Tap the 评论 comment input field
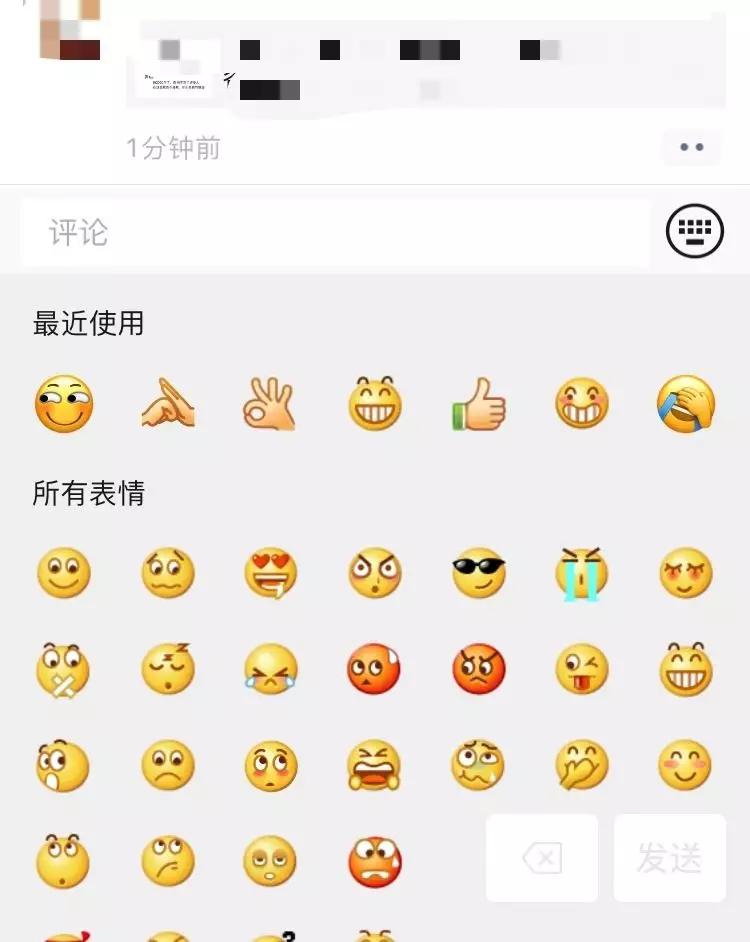Image resolution: width=750 pixels, height=942 pixels. point(335,233)
